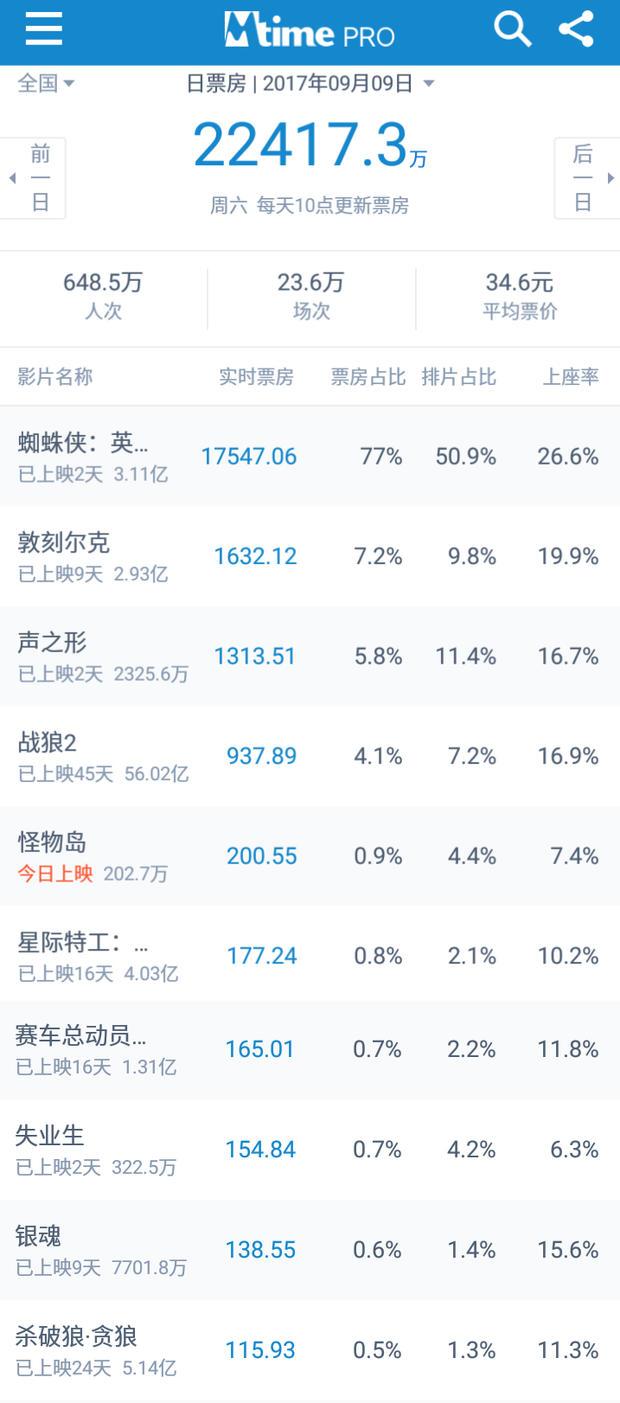Open the date picker for 2017年09月09日

click(310, 84)
